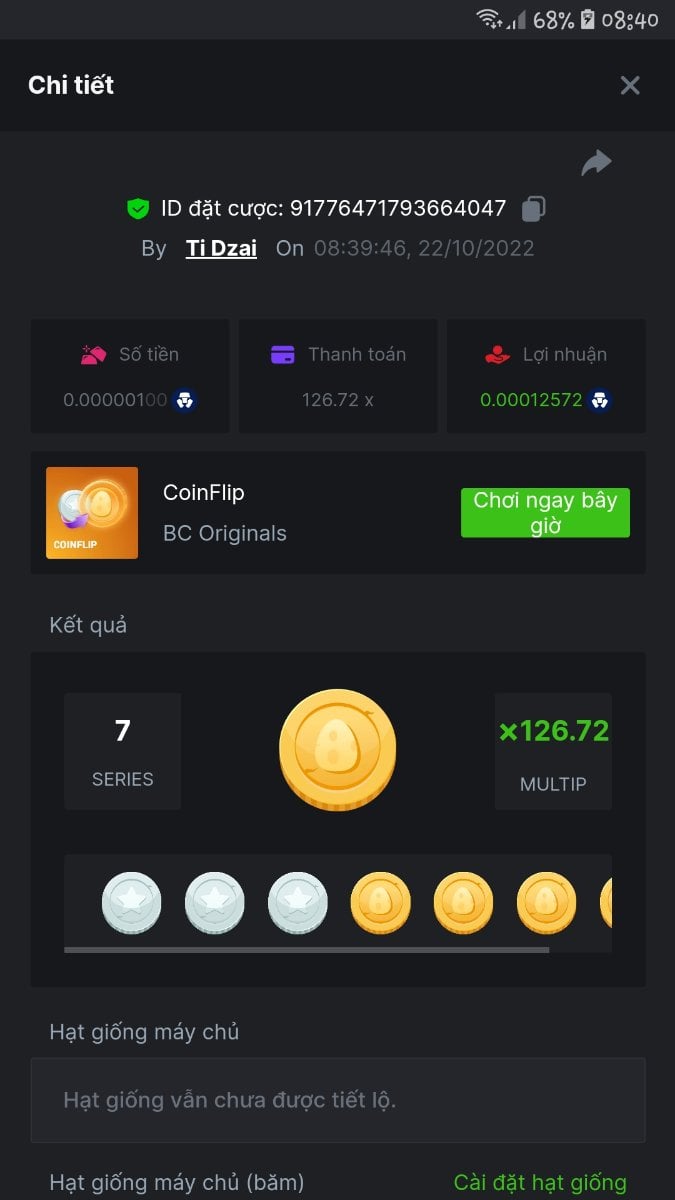Share this bet result

pyautogui.click(x=596, y=163)
